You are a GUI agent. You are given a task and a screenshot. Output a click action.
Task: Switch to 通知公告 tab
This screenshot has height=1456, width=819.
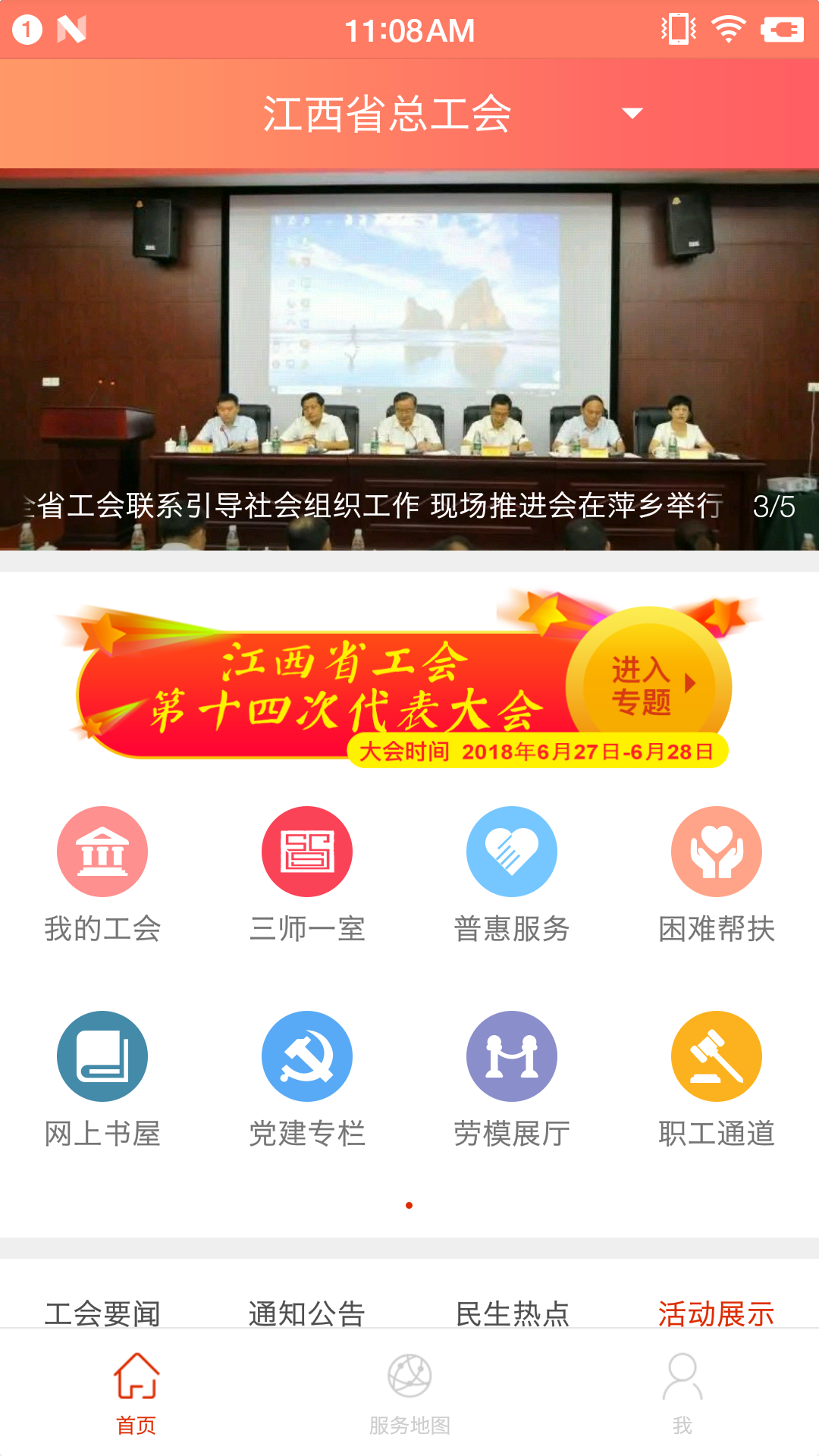(307, 1313)
